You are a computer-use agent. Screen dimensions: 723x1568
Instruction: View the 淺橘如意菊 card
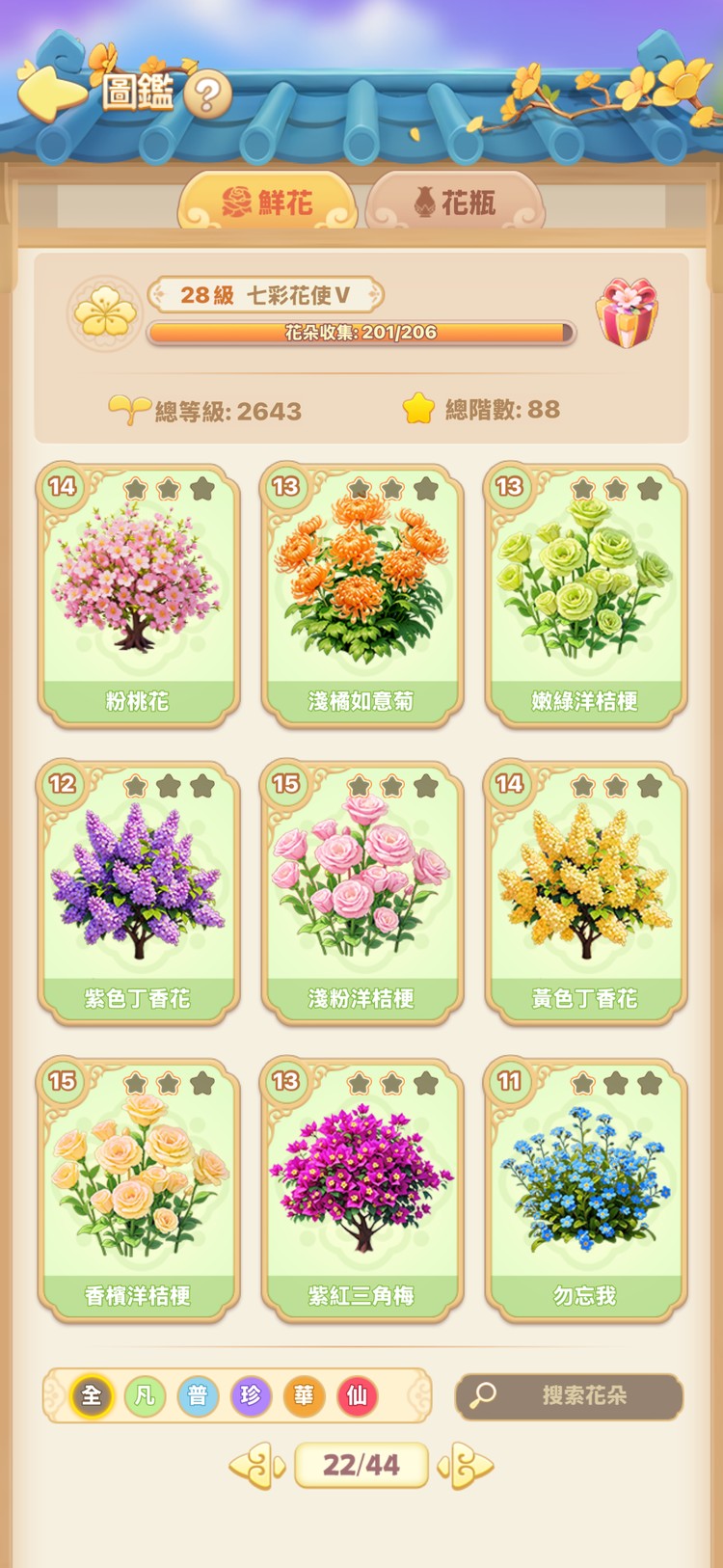point(361,595)
